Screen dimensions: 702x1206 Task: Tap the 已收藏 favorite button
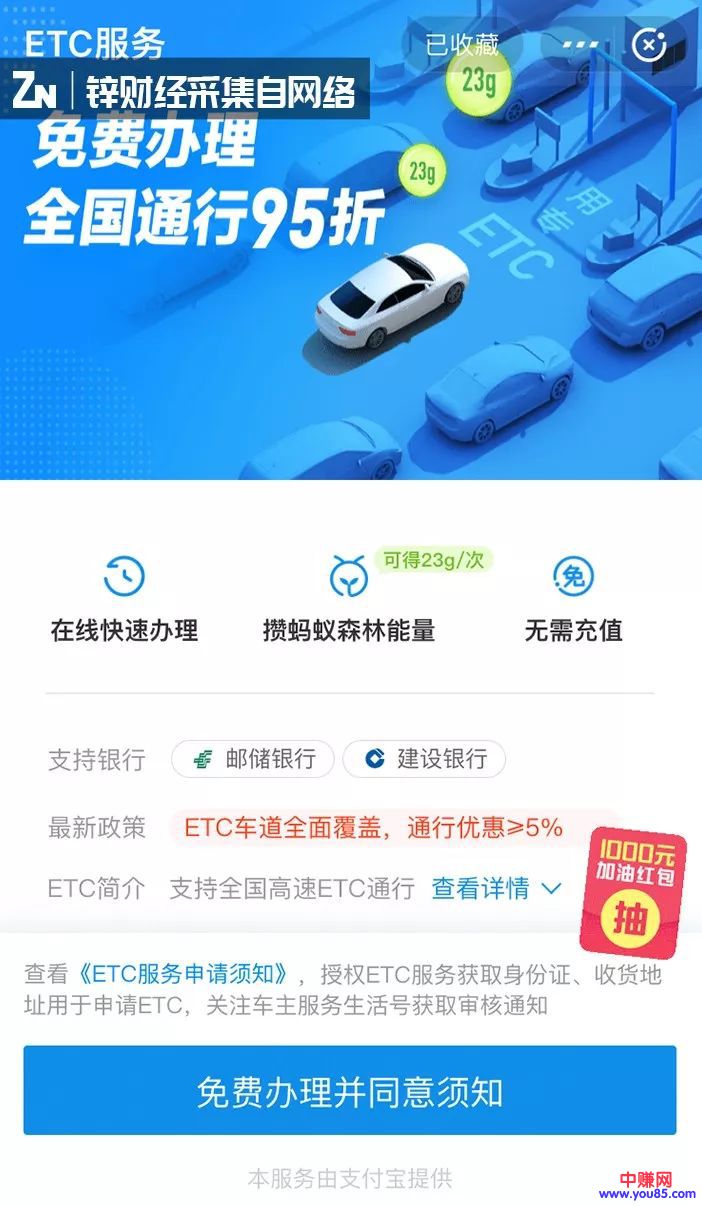(x=461, y=45)
